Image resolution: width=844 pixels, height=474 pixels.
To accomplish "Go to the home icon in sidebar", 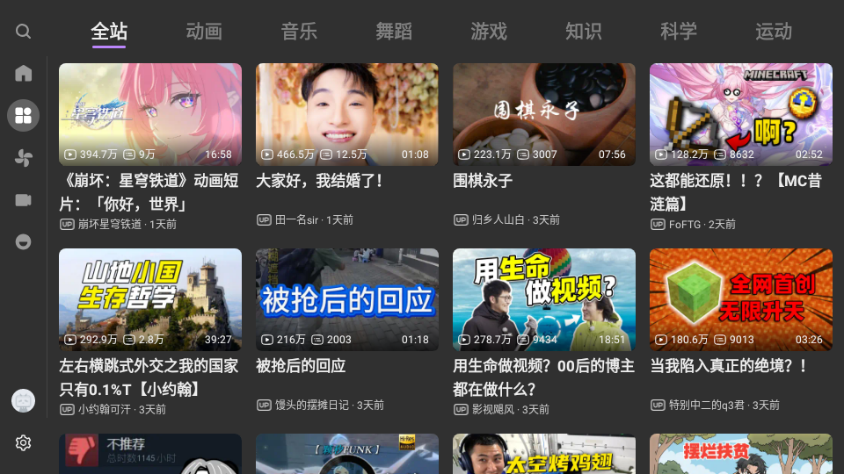I will click(23, 73).
